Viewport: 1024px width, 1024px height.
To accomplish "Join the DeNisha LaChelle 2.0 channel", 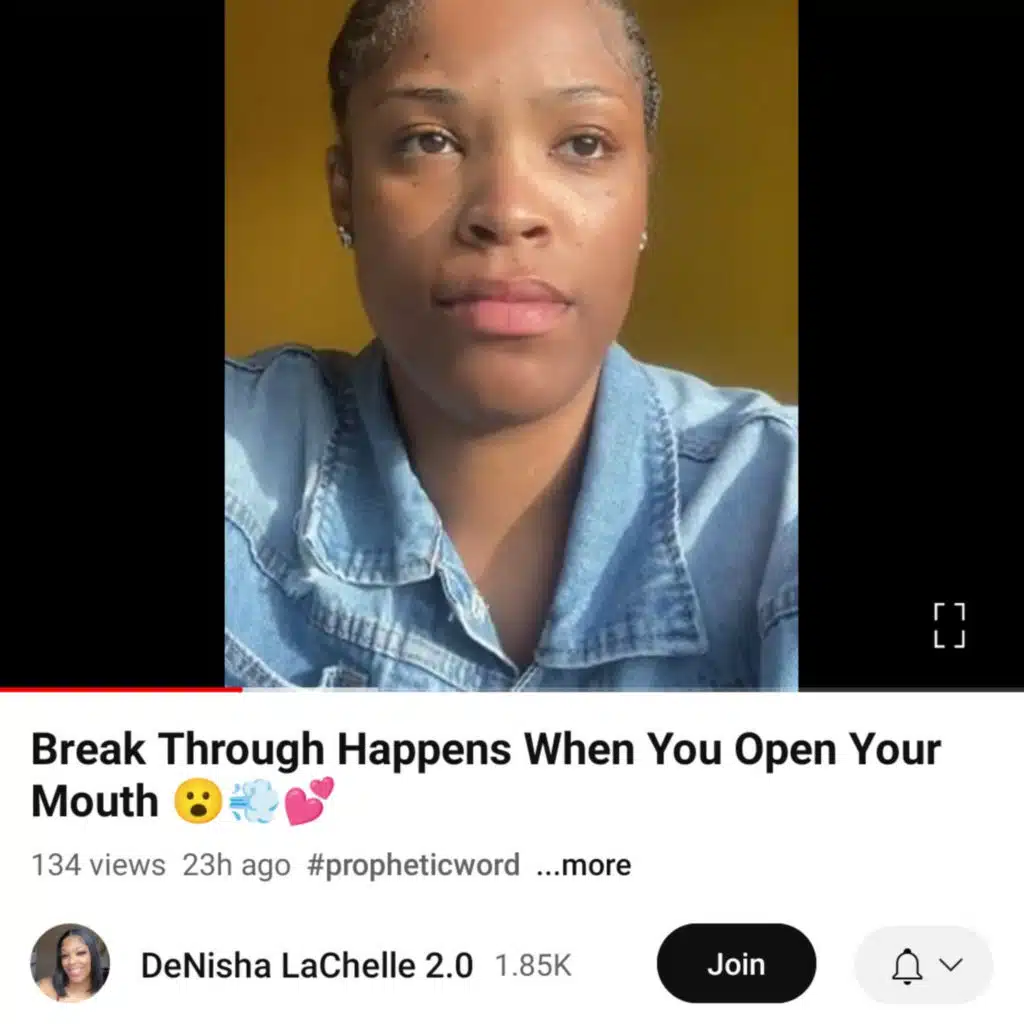I will [736, 964].
